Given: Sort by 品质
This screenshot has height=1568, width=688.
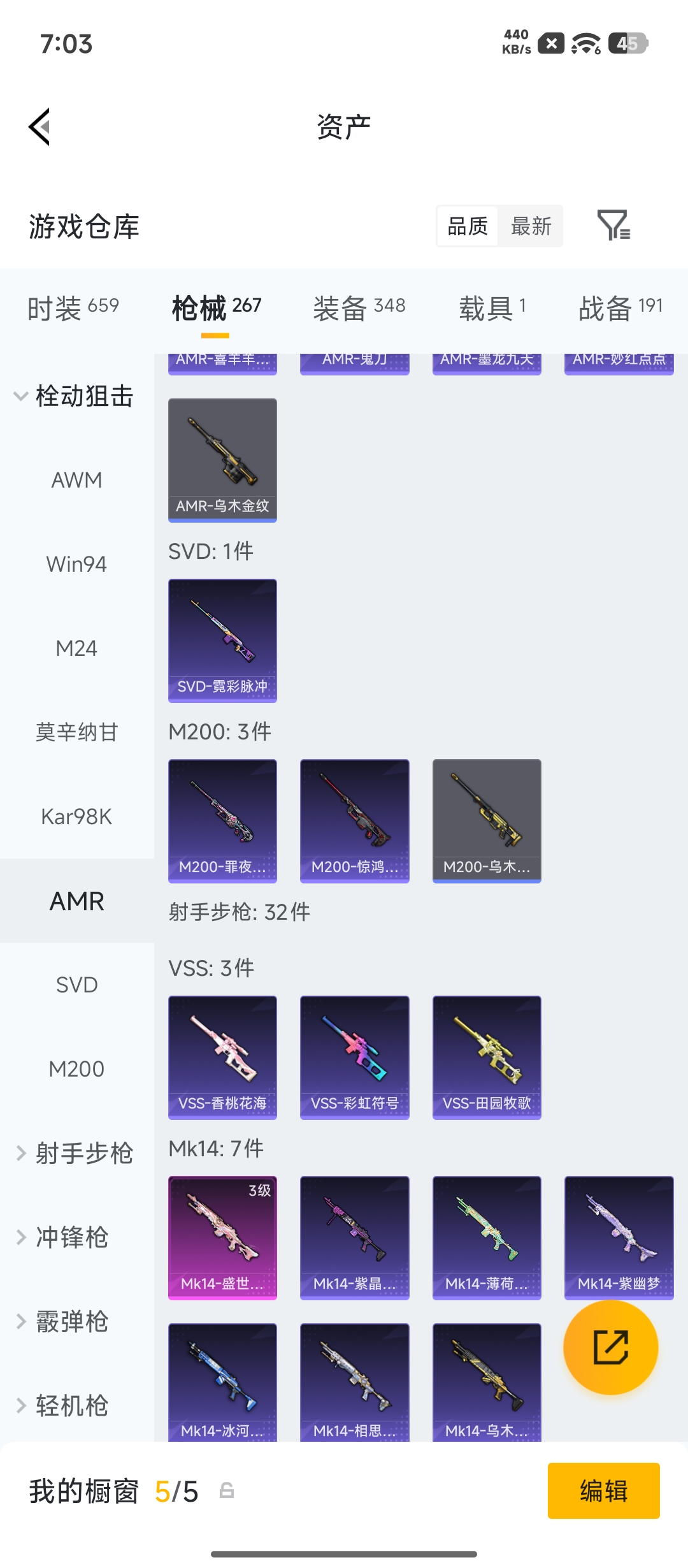Looking at the screenshot, I should pos(468,226).
